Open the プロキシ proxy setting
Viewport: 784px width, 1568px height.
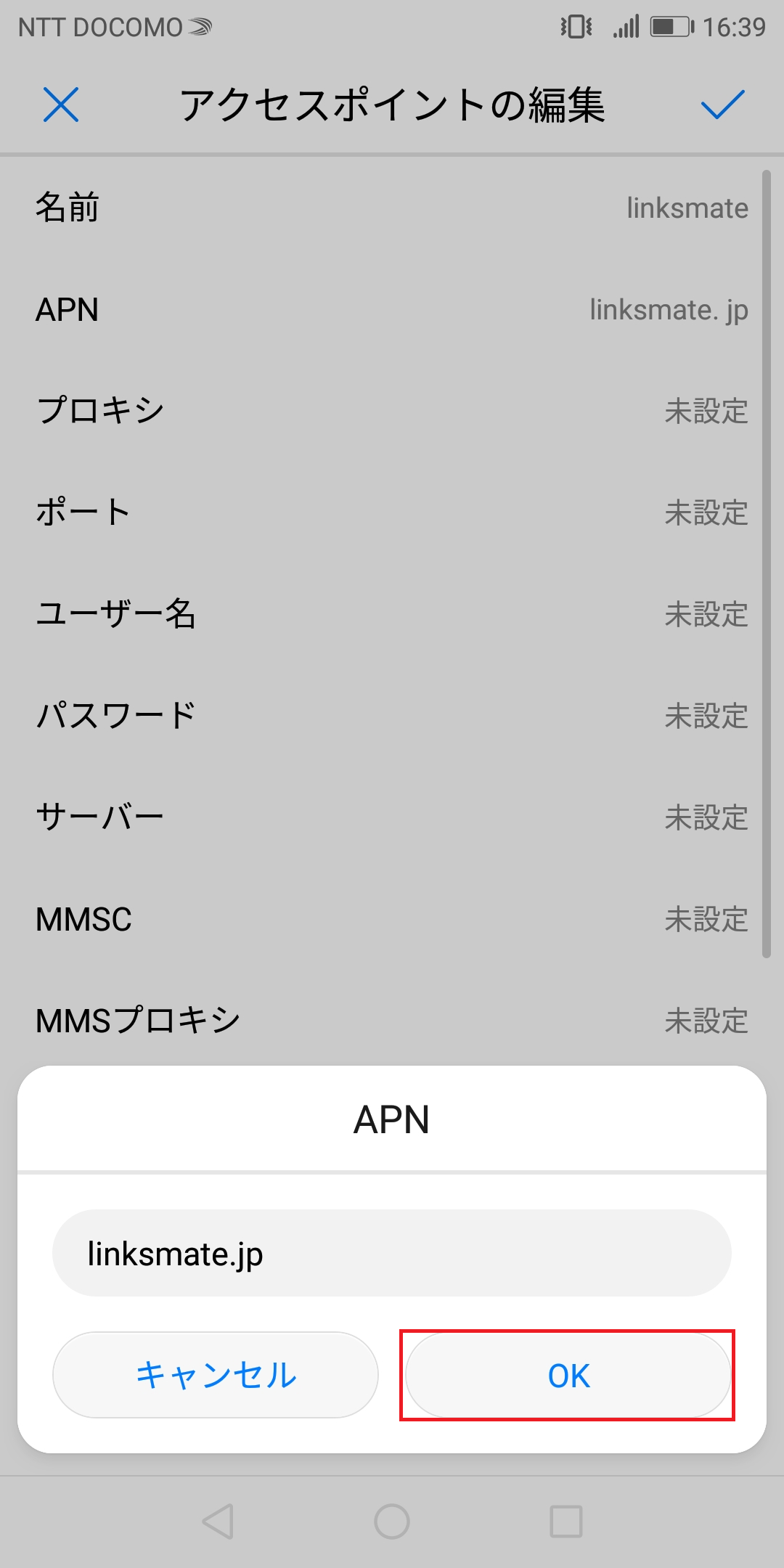392,412
